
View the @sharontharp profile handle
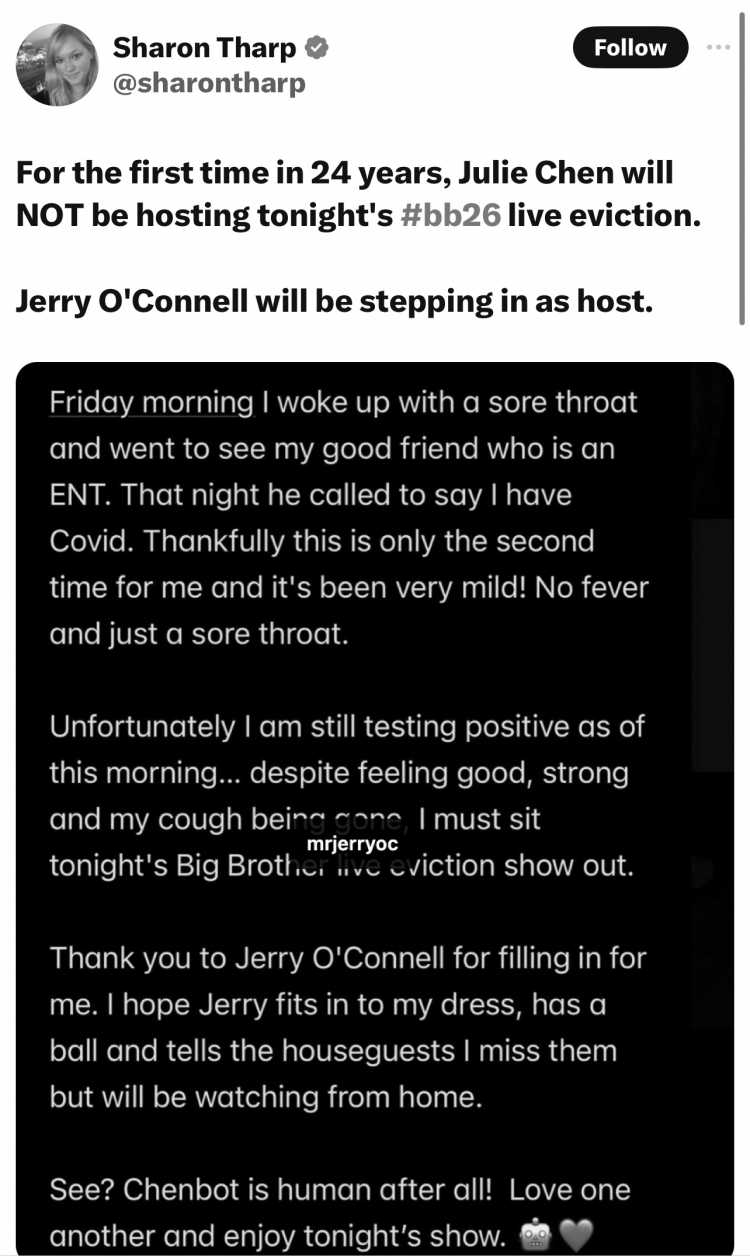coord(209,82)
